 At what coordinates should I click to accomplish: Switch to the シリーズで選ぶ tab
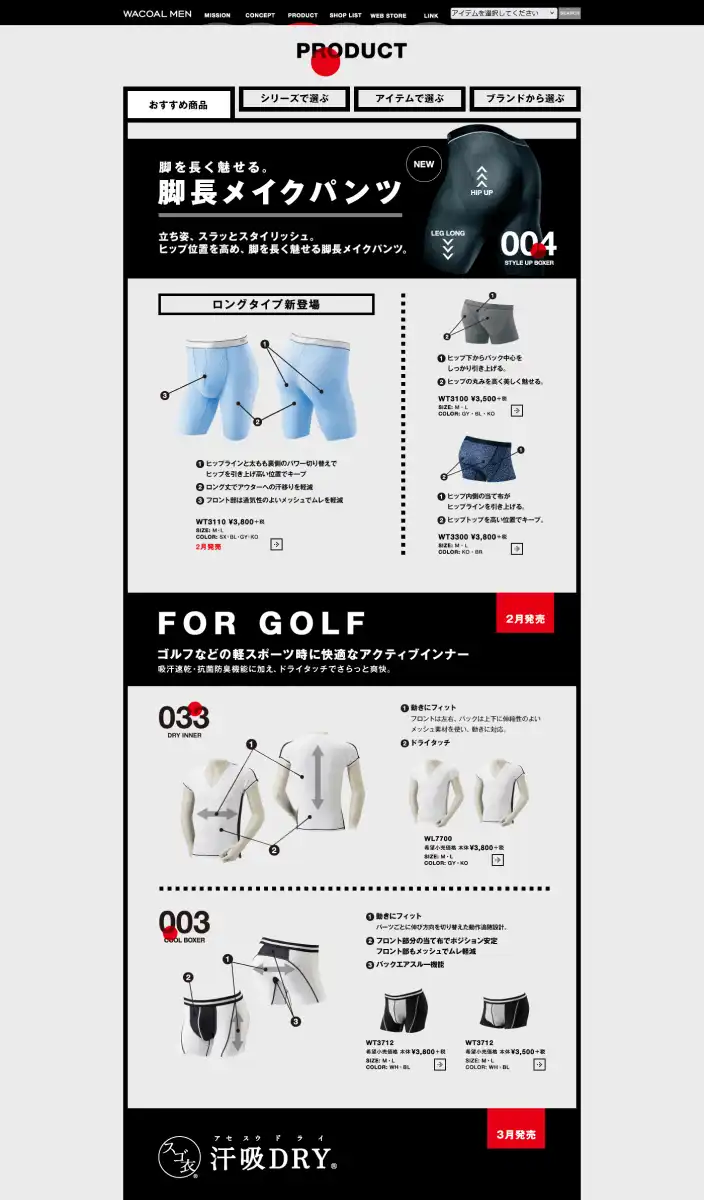[x=294, y=99]
